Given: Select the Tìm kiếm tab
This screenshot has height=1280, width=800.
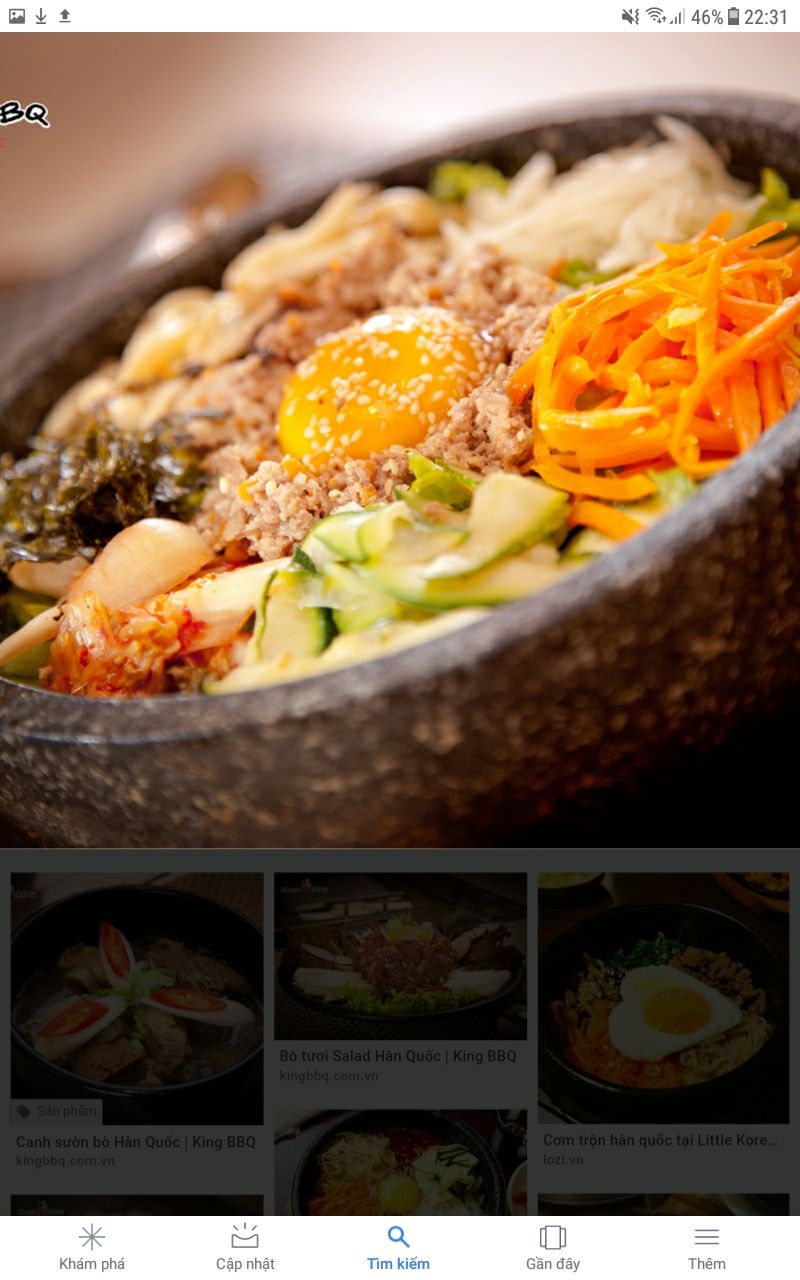Looking at the screenshot, I should pyautogui.click(x=398, y=1247).
